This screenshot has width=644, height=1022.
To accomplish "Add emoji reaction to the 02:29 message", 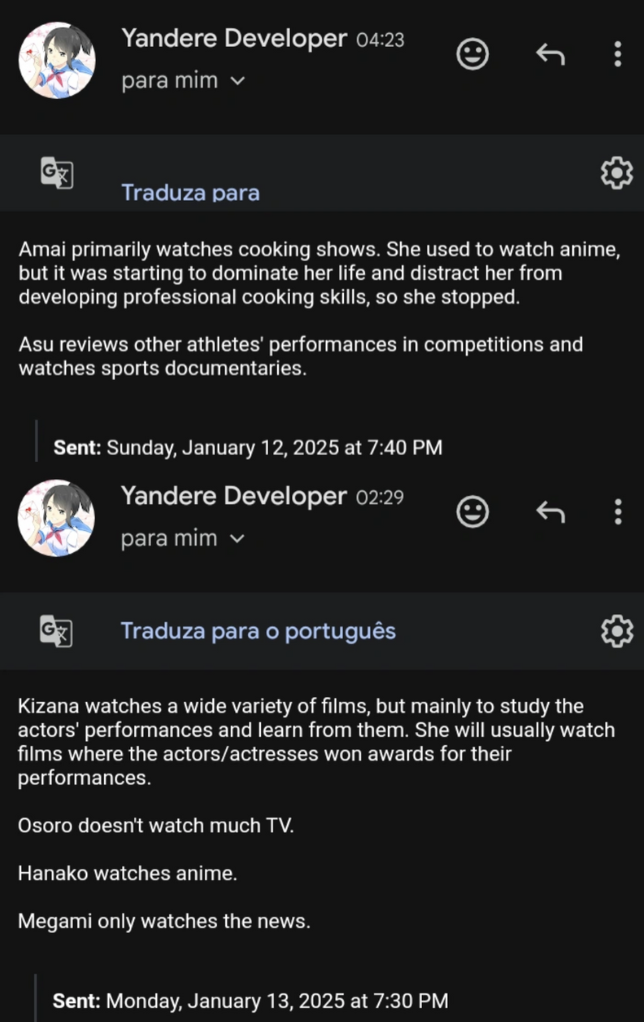I will pyautogui.click(x=473, y=512).
